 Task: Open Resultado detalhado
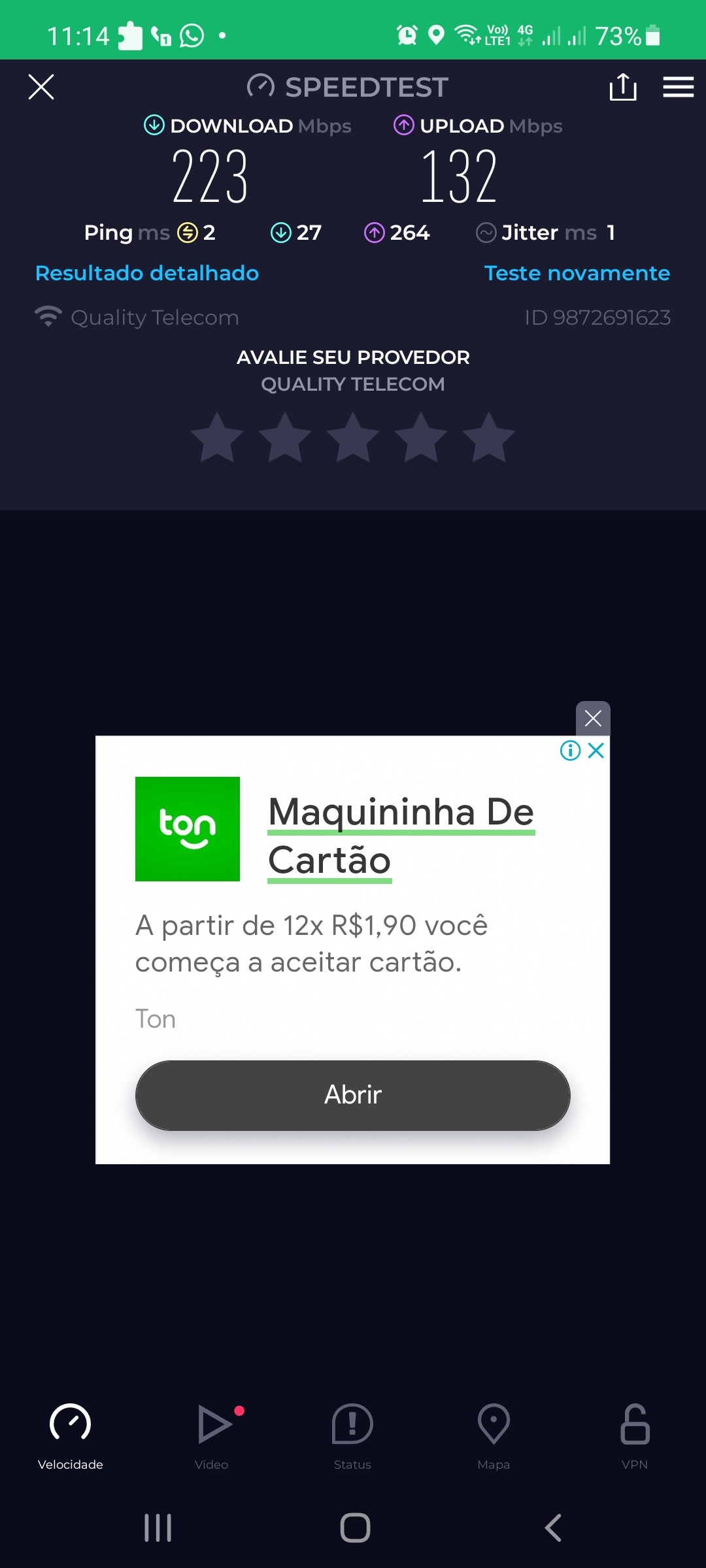coord(147,273)
